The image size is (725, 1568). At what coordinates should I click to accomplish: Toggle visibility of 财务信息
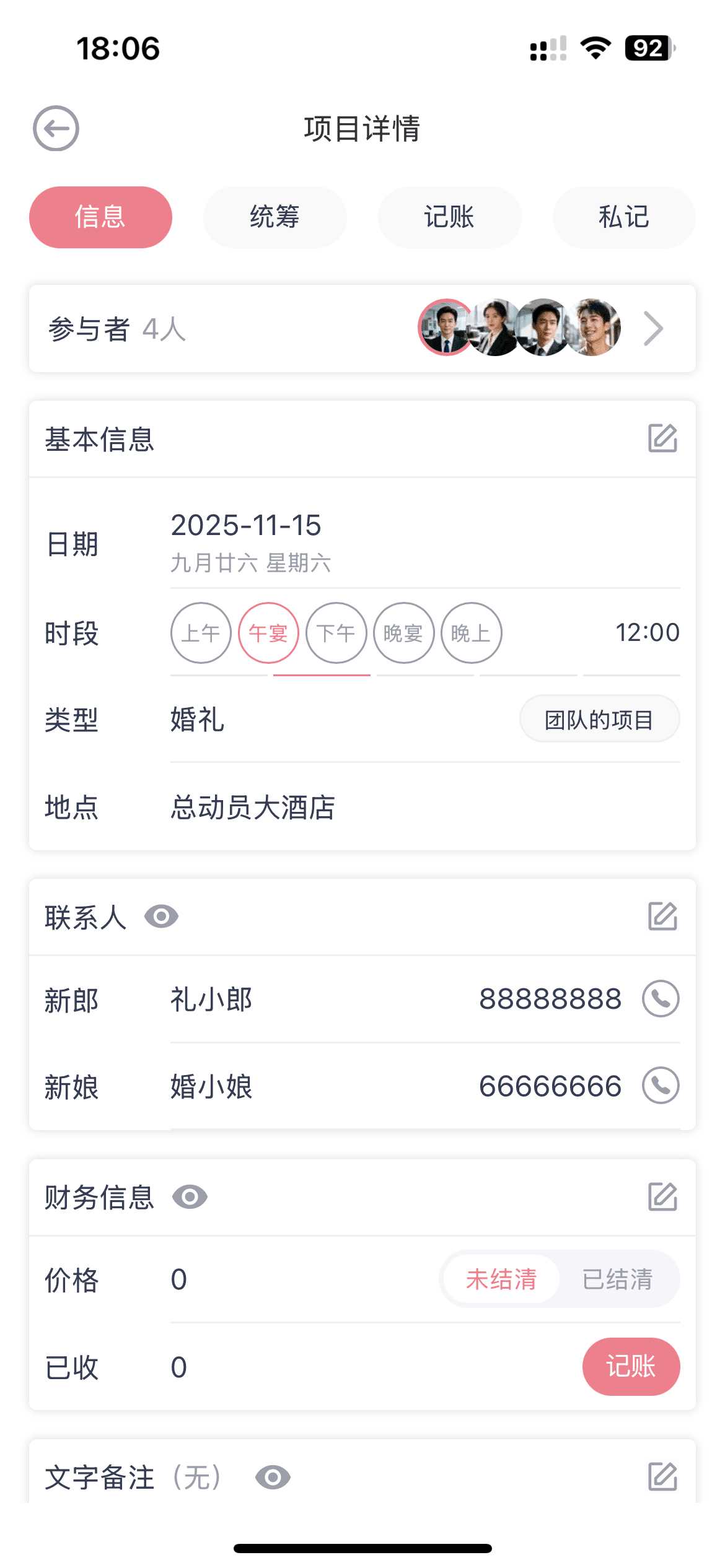tap(190, 1196)
